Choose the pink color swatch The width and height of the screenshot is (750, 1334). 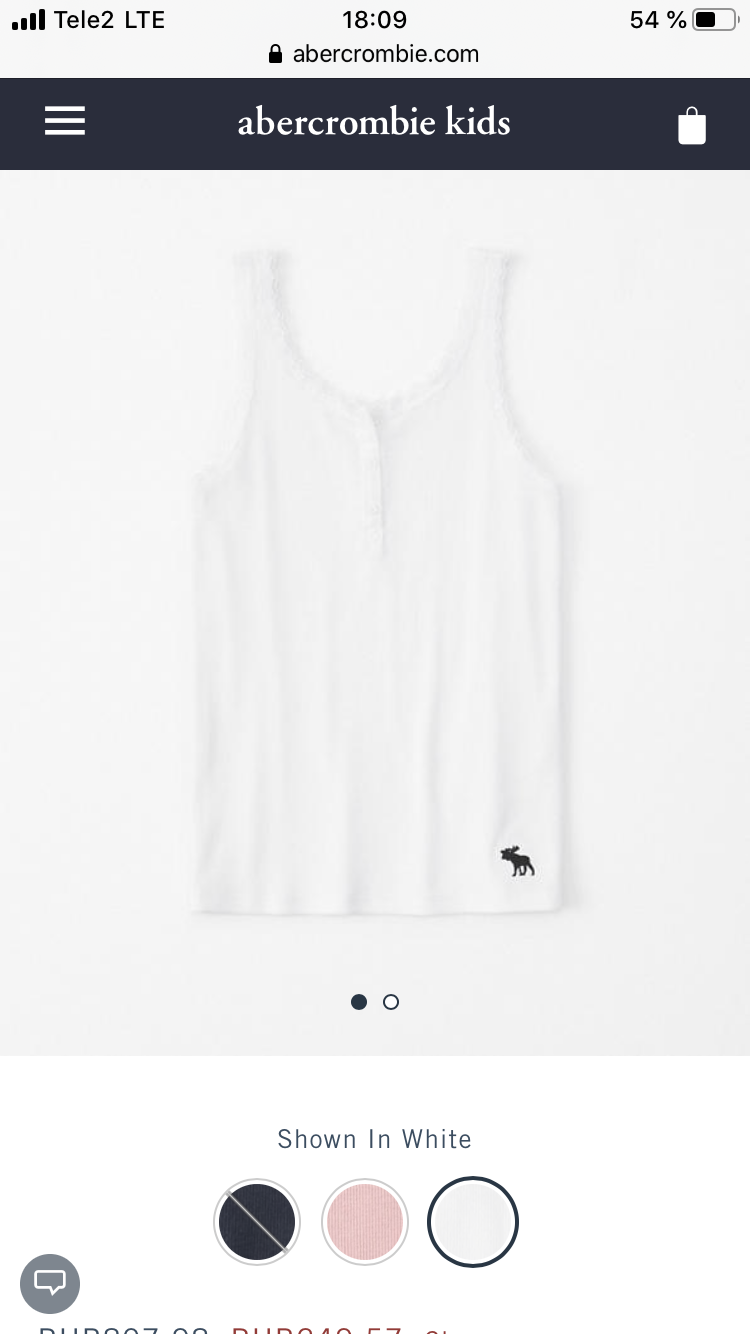[x=365, y=1222]
